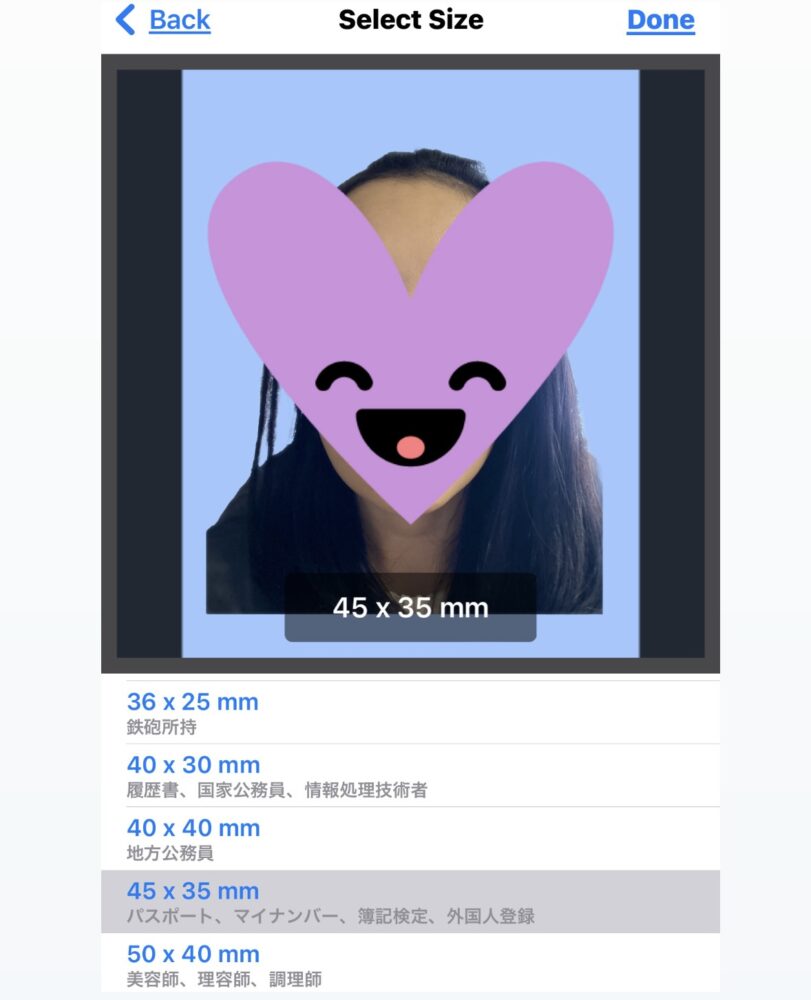Select the 45 x 35 mm passport size
Image resolution: width=811 pixels, height=1000 pixels.
(x=410, y=901)
